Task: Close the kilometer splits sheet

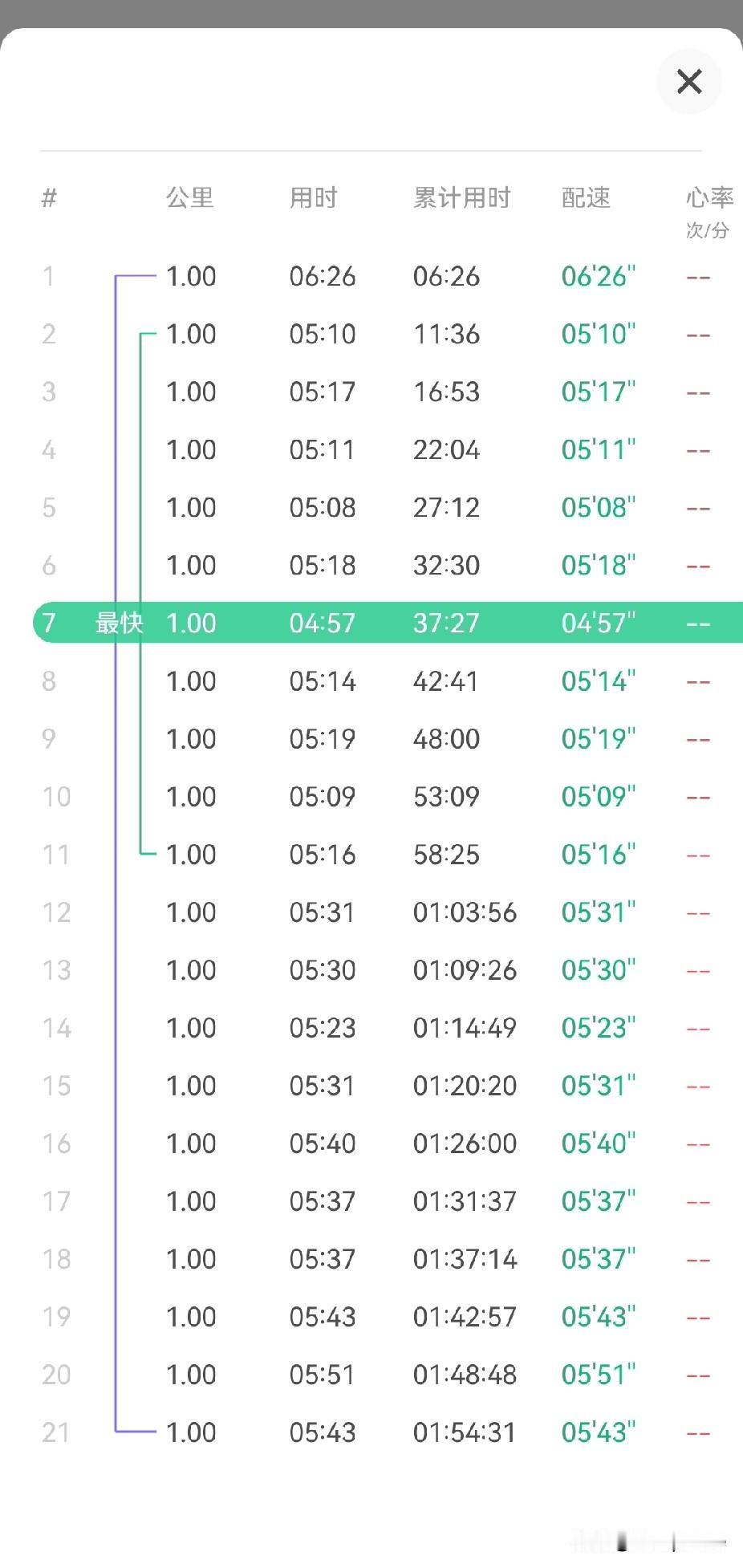Action: tap(689, 81)
